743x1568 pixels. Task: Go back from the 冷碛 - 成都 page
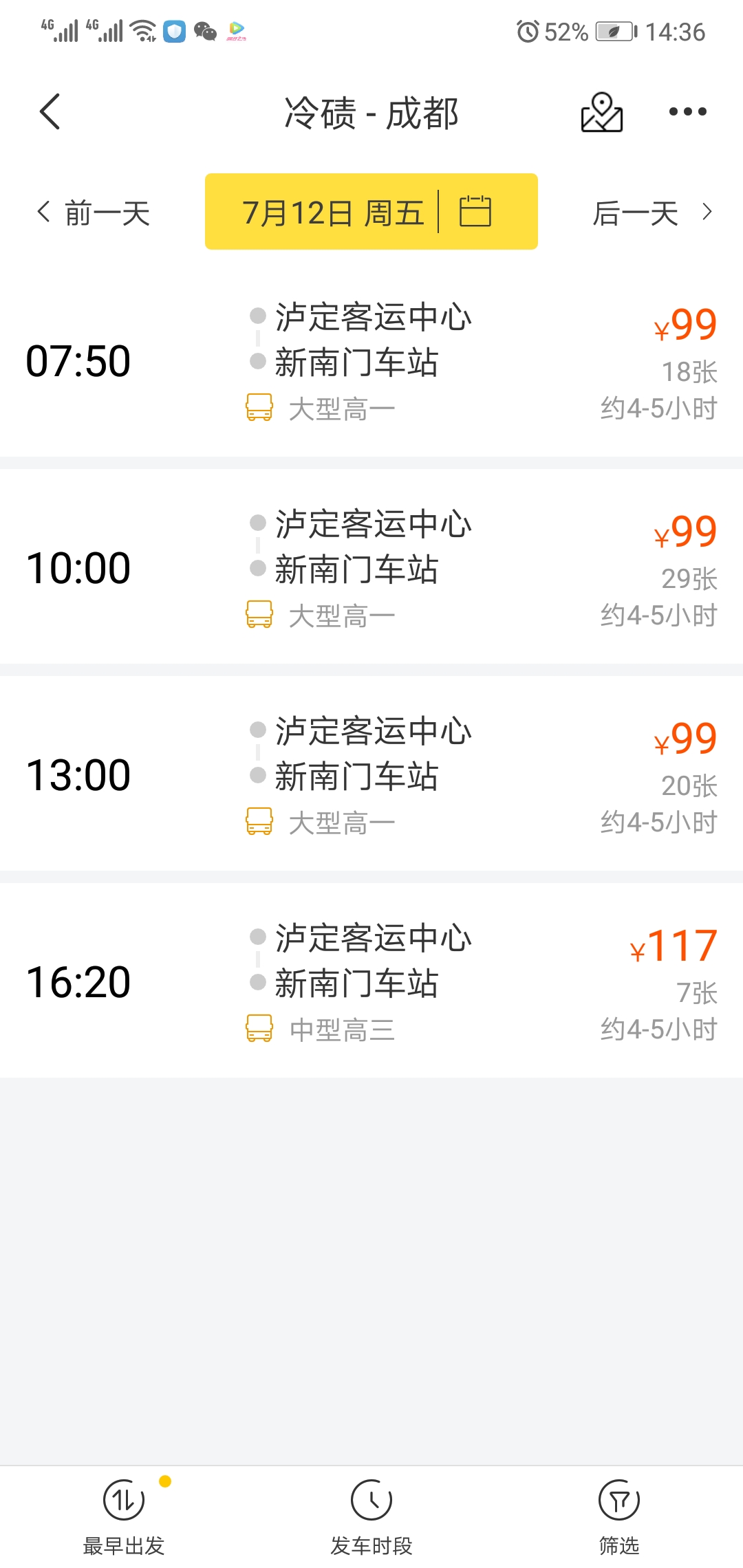50,111
